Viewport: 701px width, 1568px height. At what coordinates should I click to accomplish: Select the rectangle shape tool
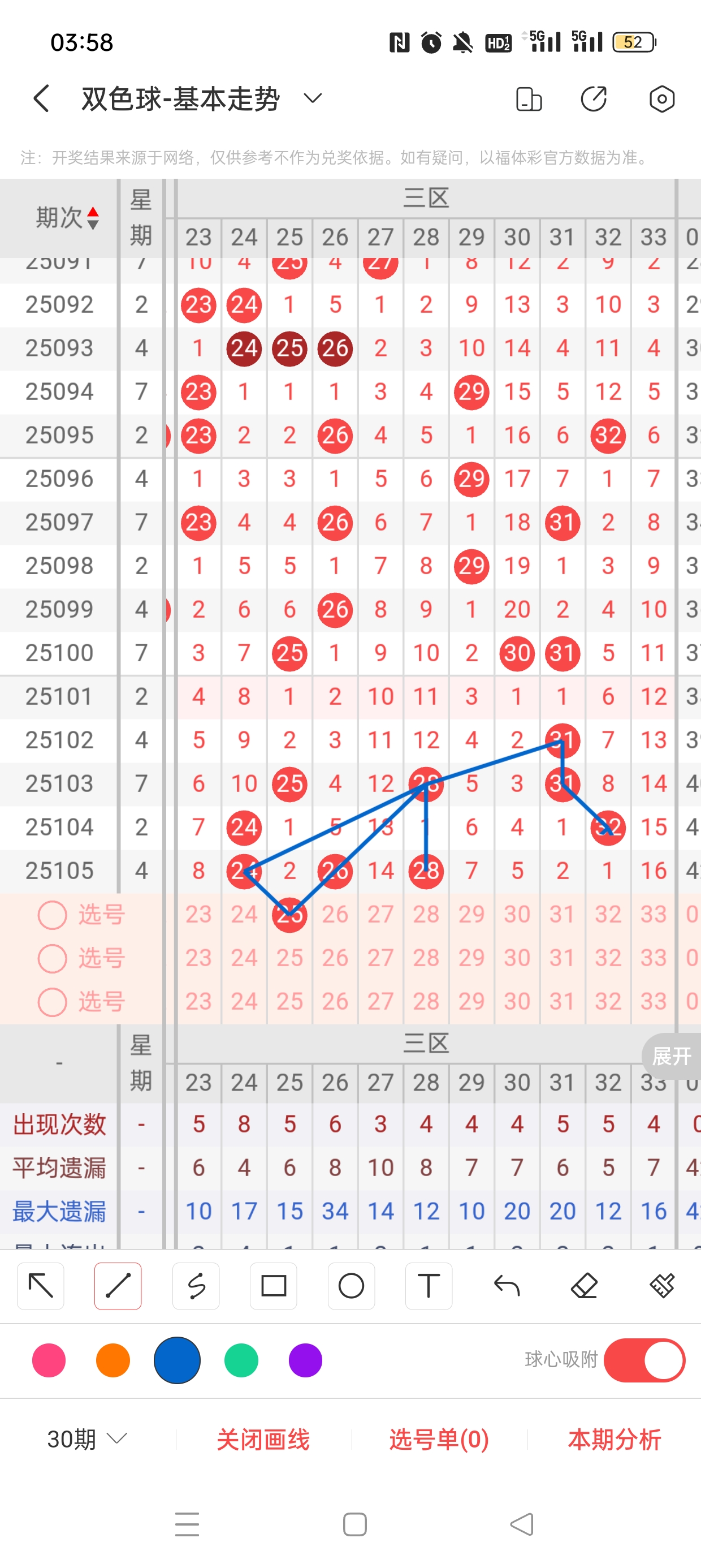[x=273, y=1286]
